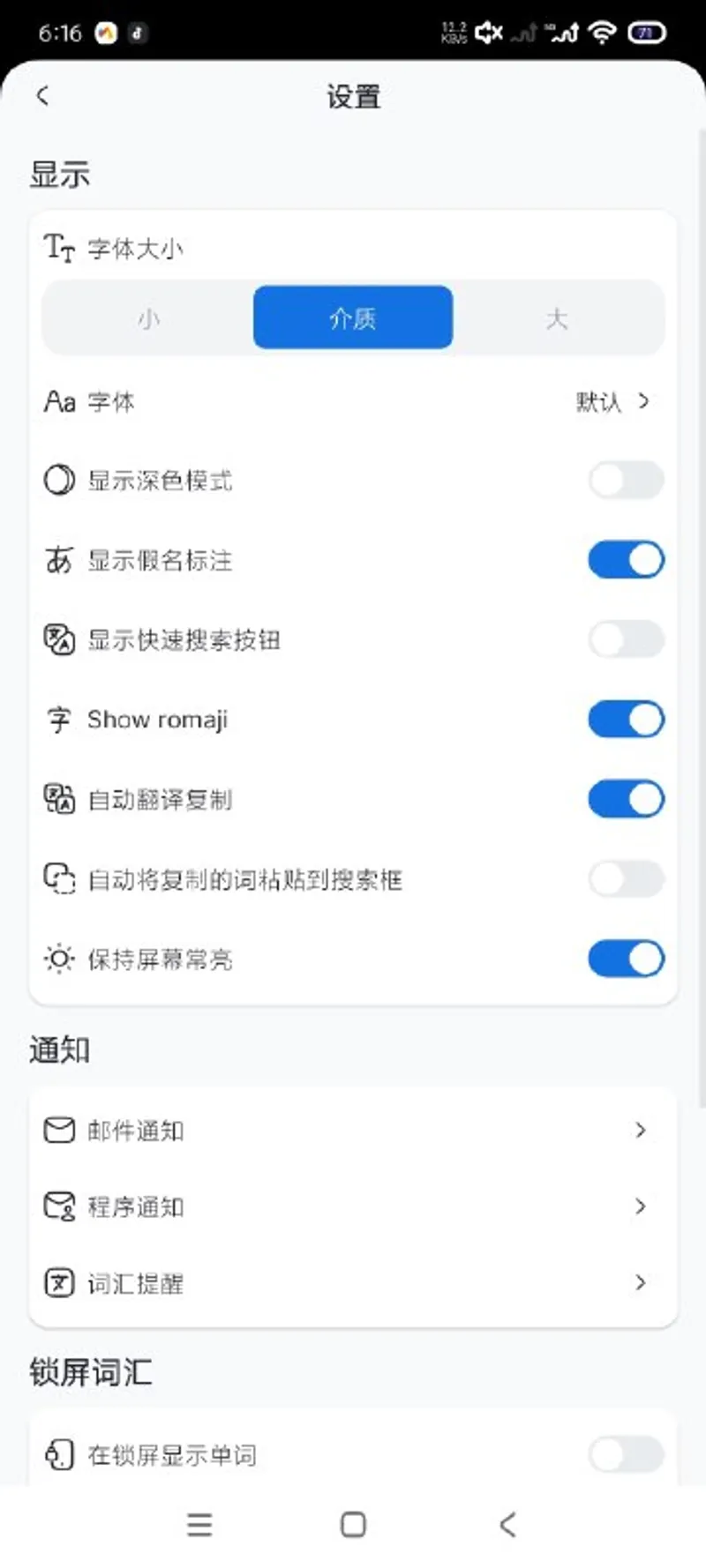Disable the 保持屏幕常亮 switch
The width and height of the screenshot is (706, 1568).
click(x=626, y=959)
